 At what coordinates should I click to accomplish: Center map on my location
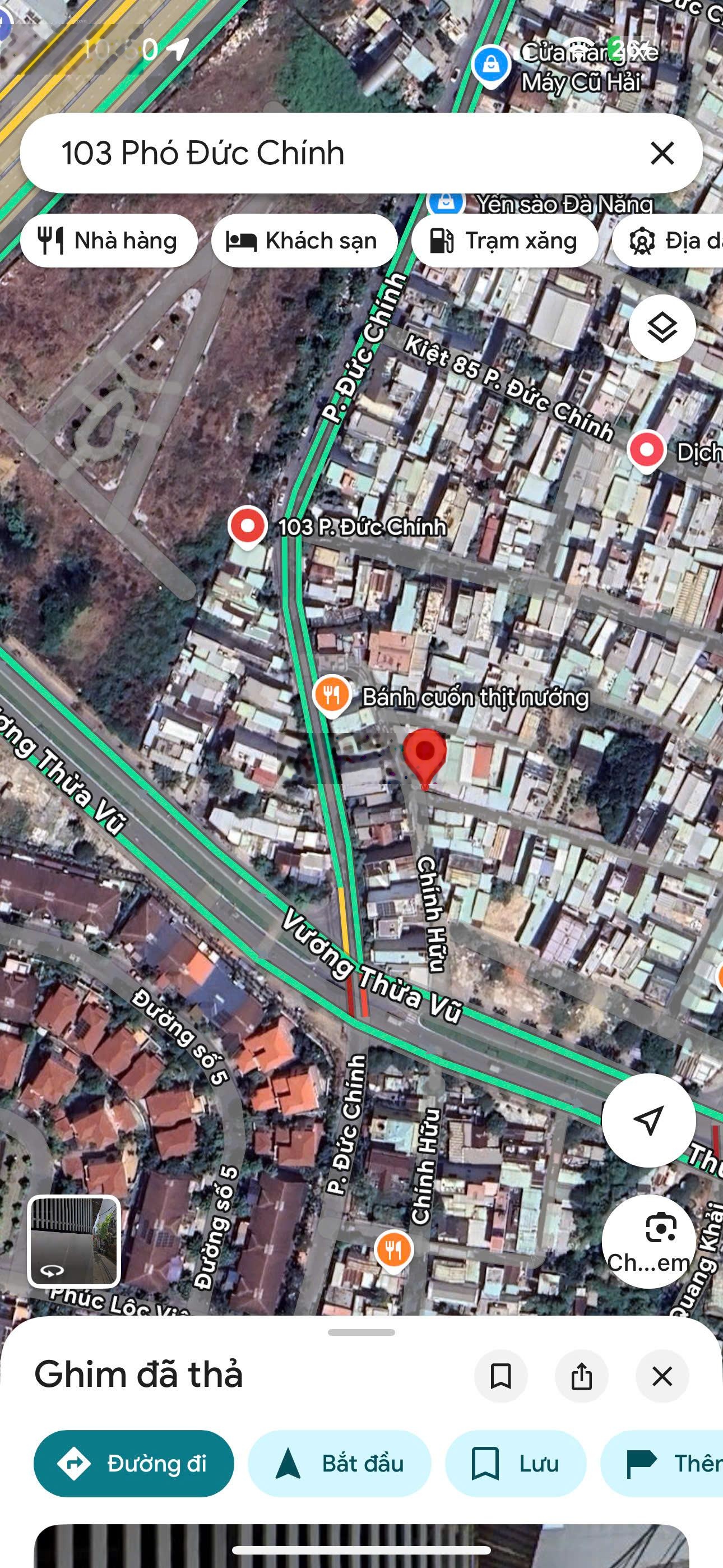pyautogui.click(x=648, y=1119)
